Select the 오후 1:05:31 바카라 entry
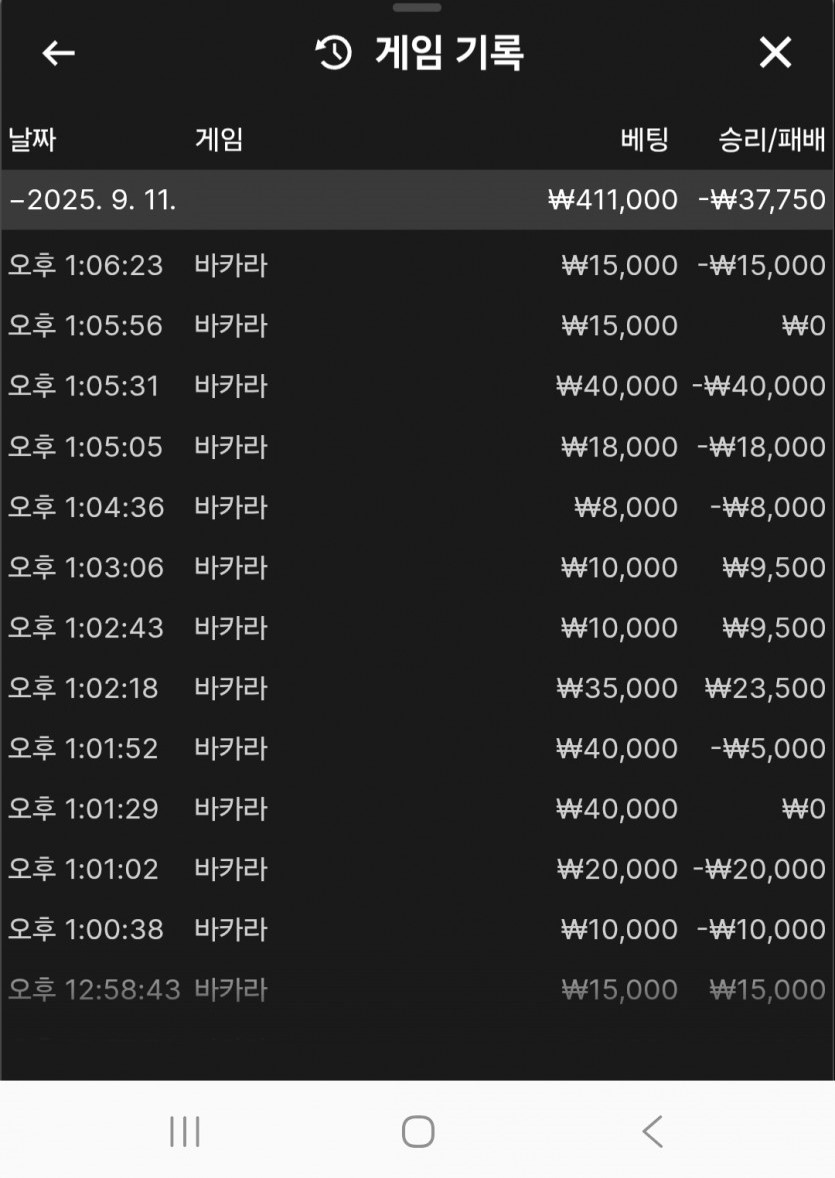 [417, 386]
